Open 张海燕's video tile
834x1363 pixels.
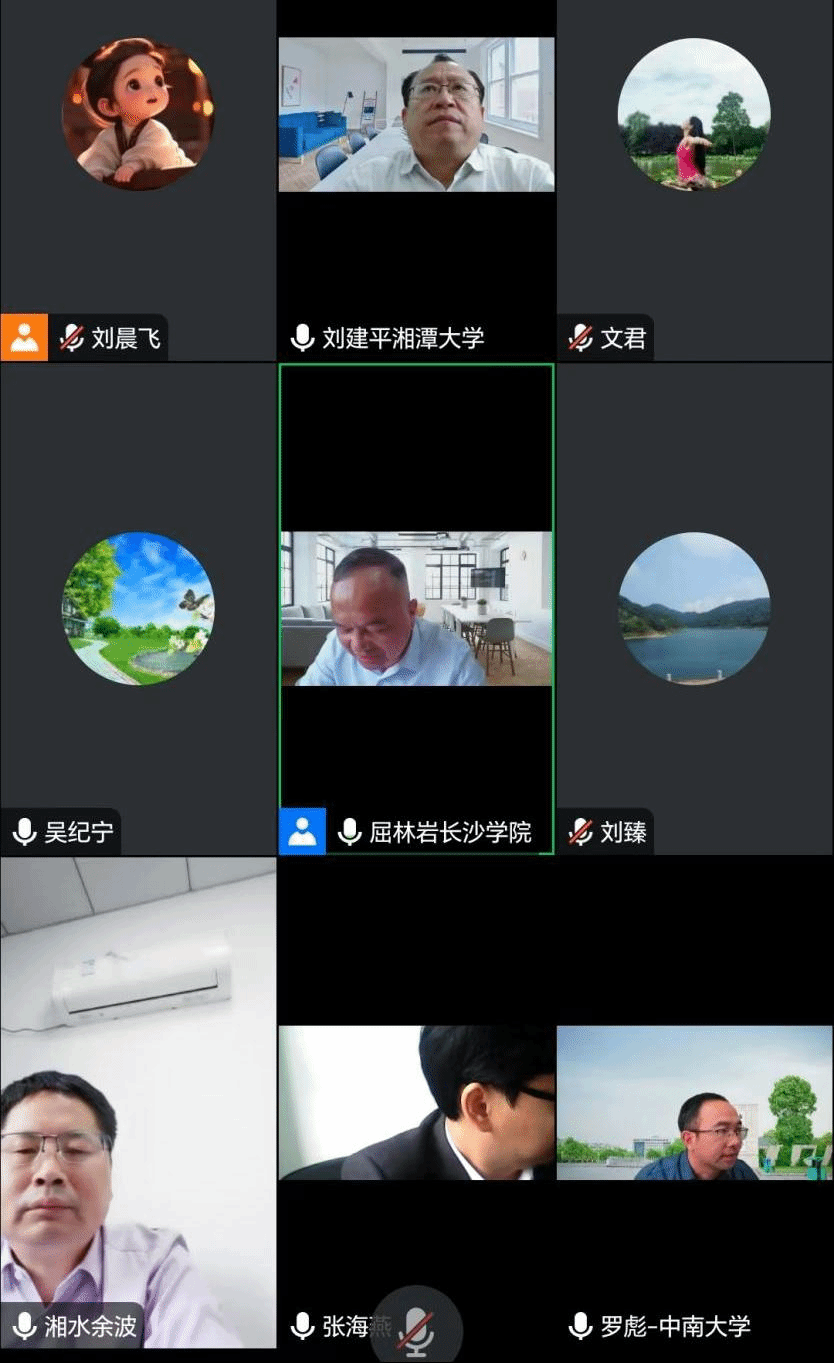tap(416, 1102)
